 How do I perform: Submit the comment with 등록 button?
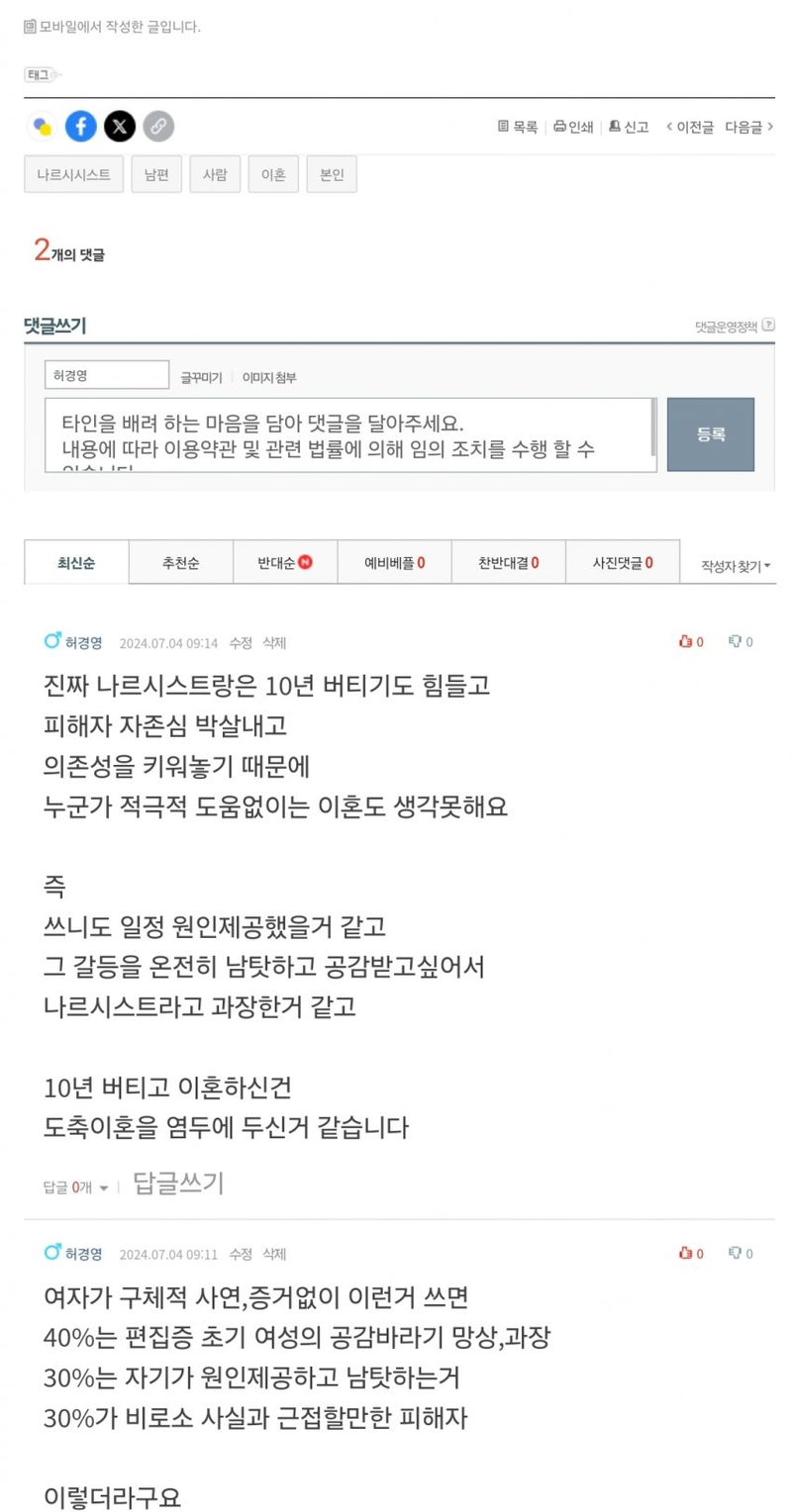coord(711,434)
